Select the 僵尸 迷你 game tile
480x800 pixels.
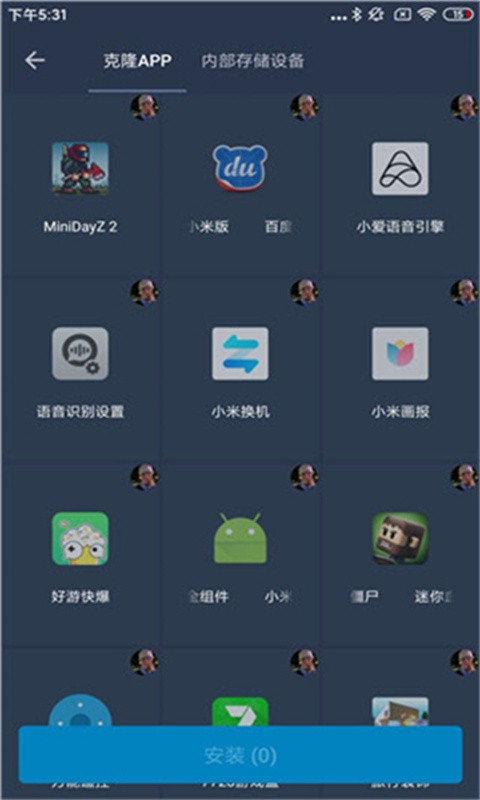(400, 556)
